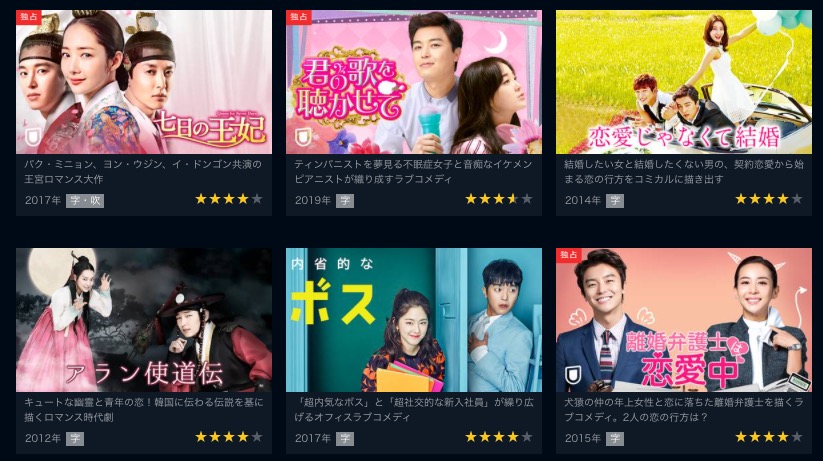Select the 恋愛じゃなくて結婚 drama card
823x461 pixels.
tap(684, 82)
